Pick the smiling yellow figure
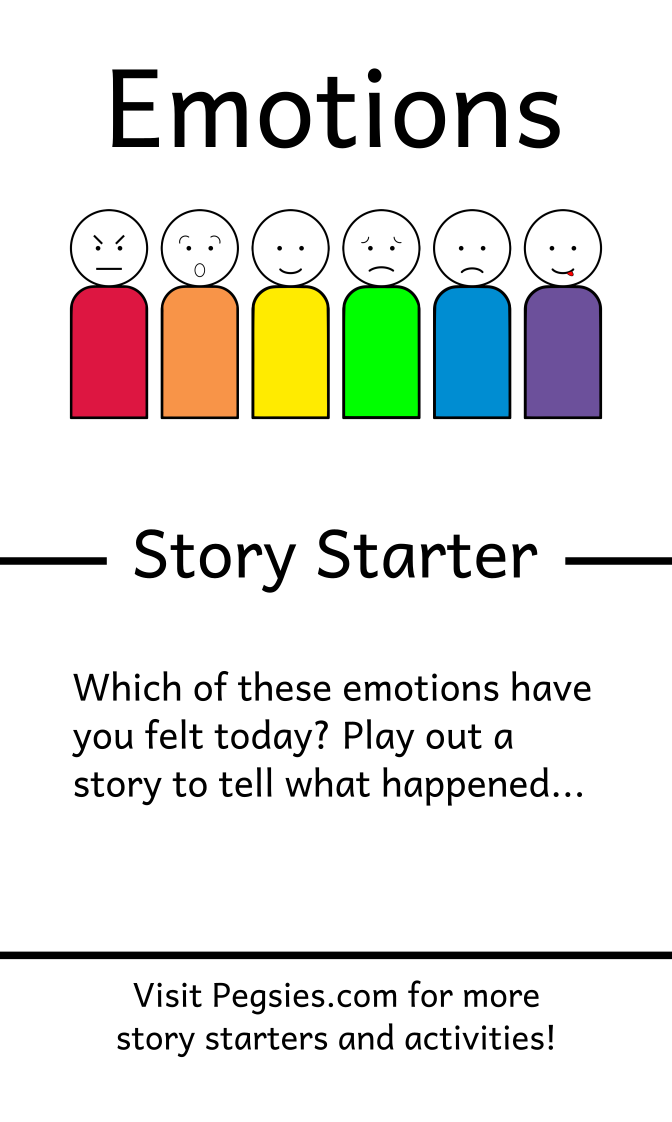 tap(290, 315)
